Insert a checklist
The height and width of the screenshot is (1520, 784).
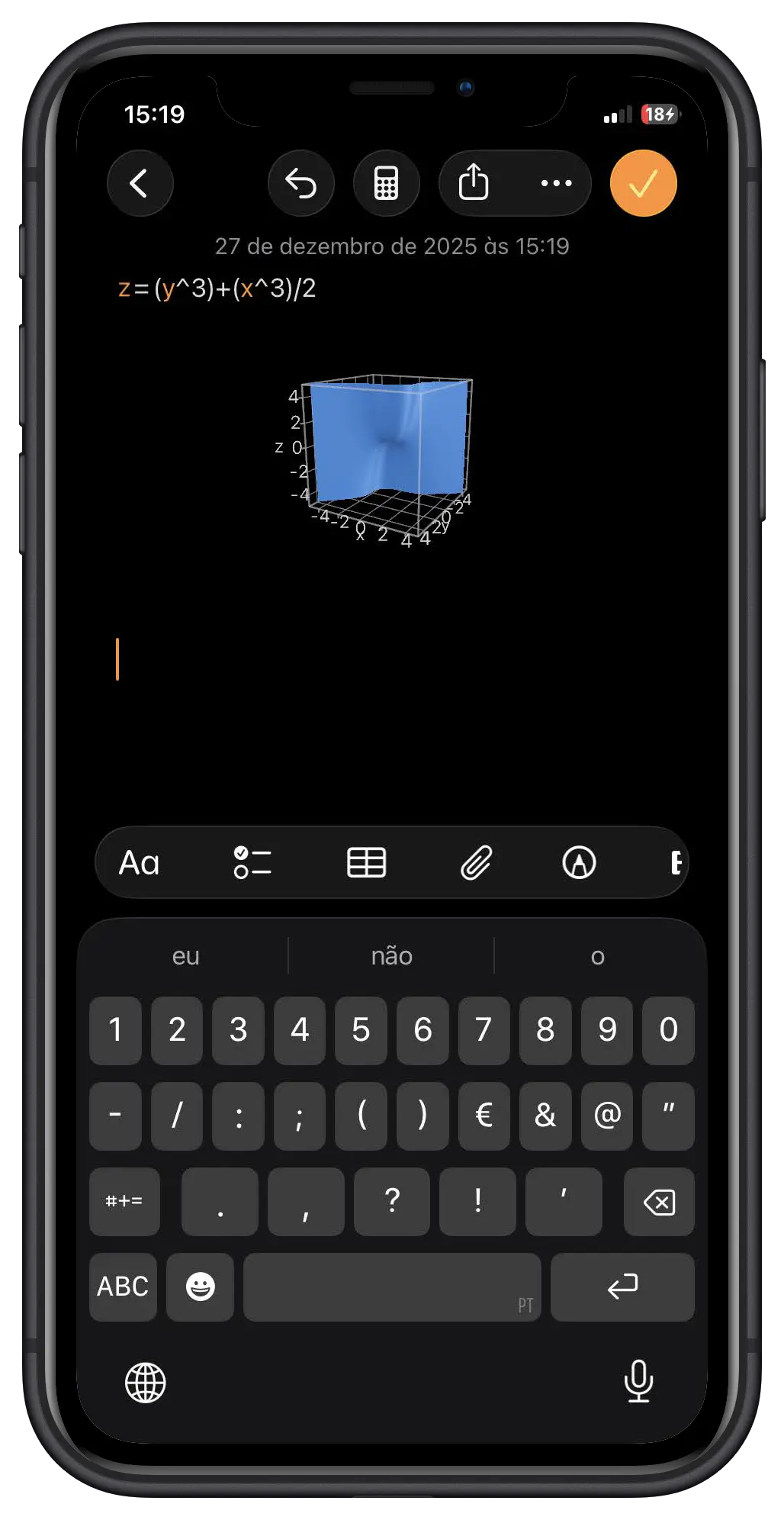point(252,863)
